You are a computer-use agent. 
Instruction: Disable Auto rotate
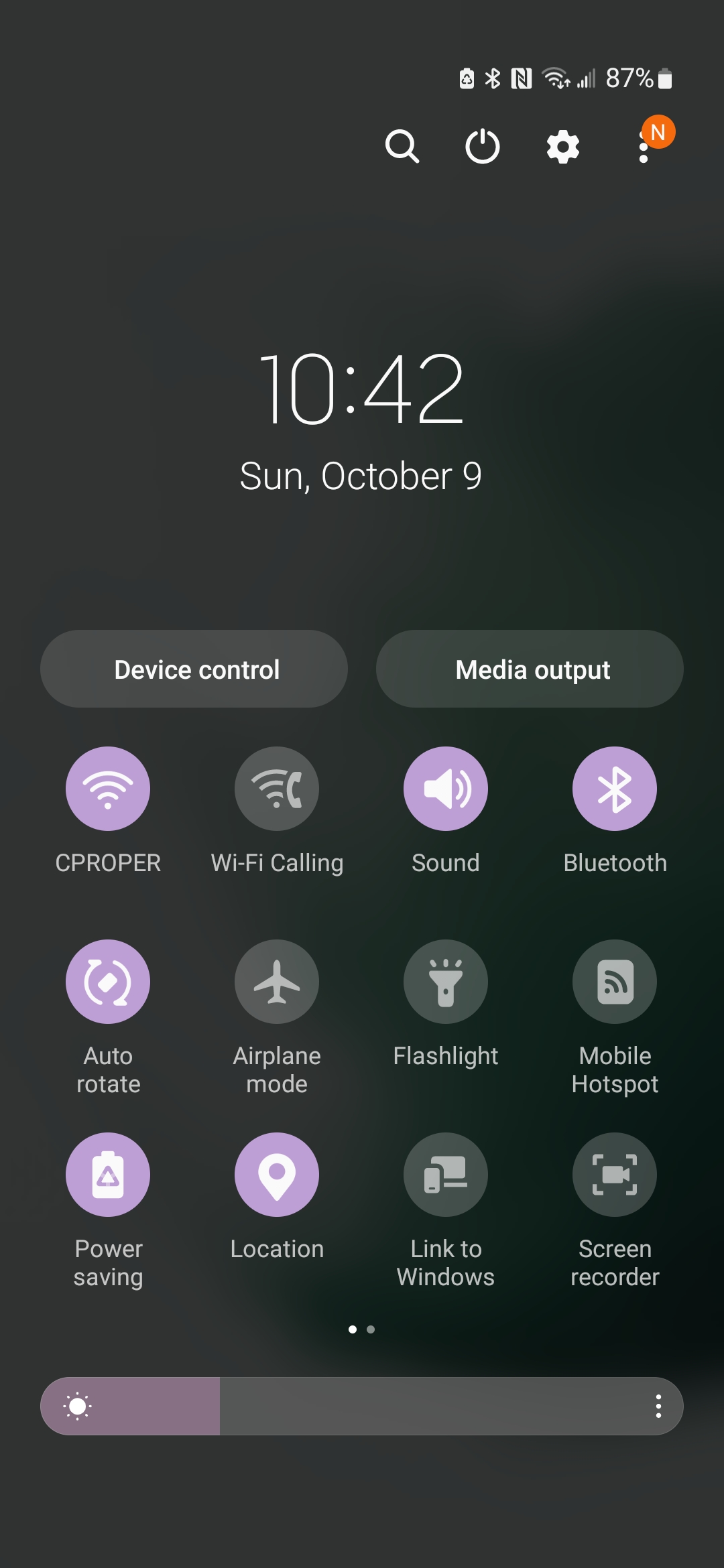point(108,982)
